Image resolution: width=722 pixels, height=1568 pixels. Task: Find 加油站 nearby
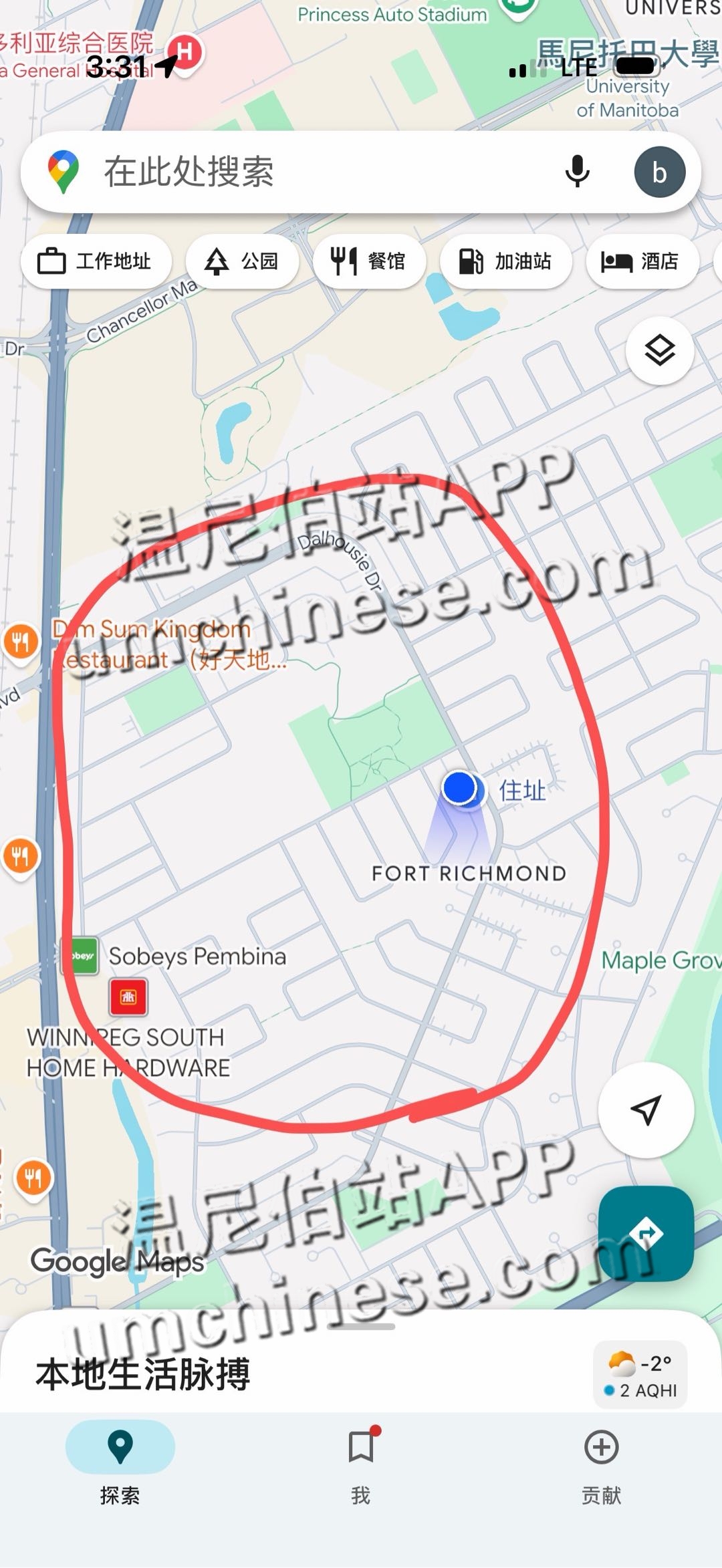[506, 261]
